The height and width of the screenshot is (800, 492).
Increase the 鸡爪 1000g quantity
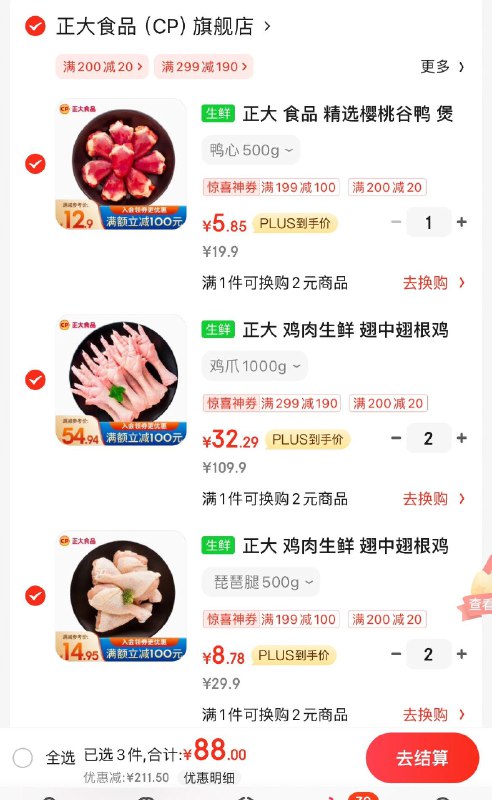pos(462,438)
